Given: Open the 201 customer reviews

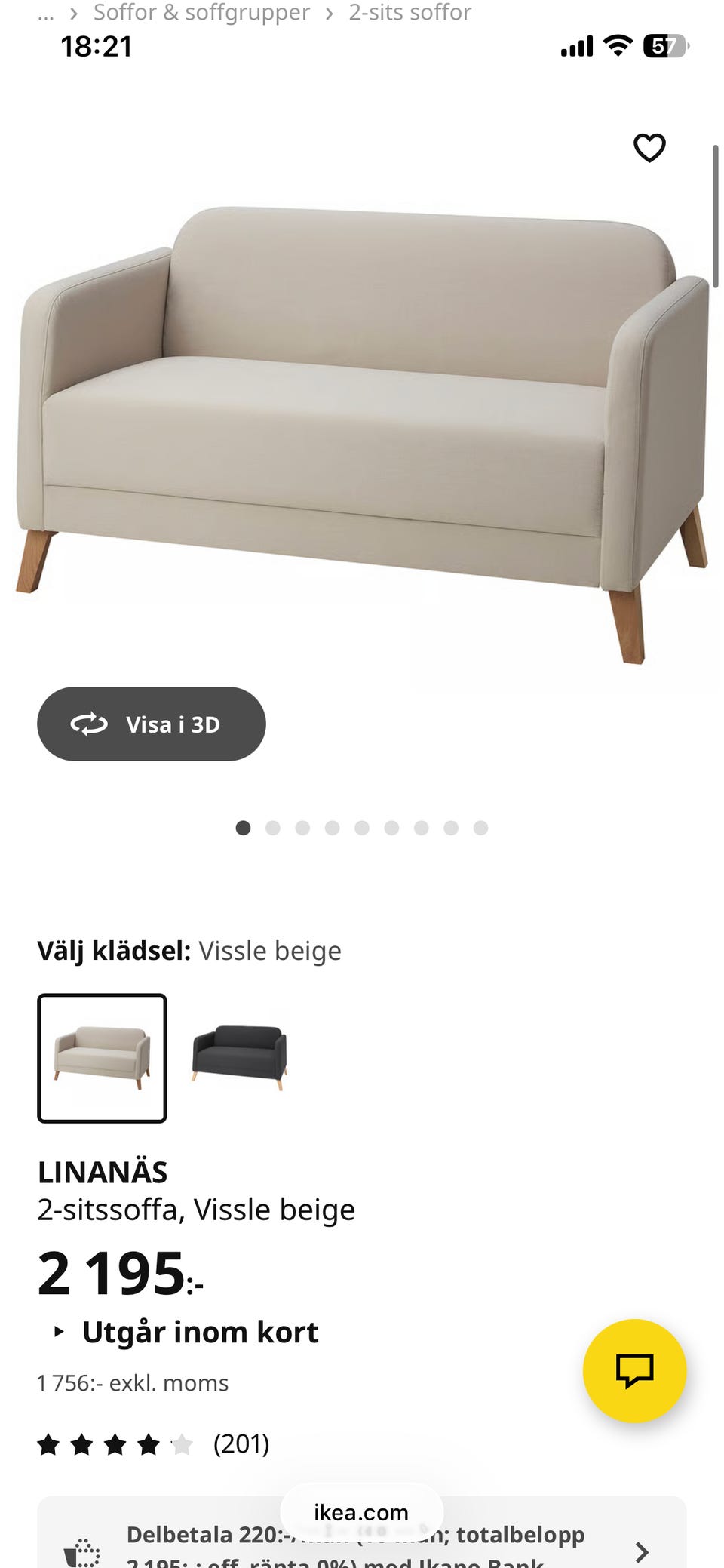Looking at the screenshot, I should [x=240, y=1443].
